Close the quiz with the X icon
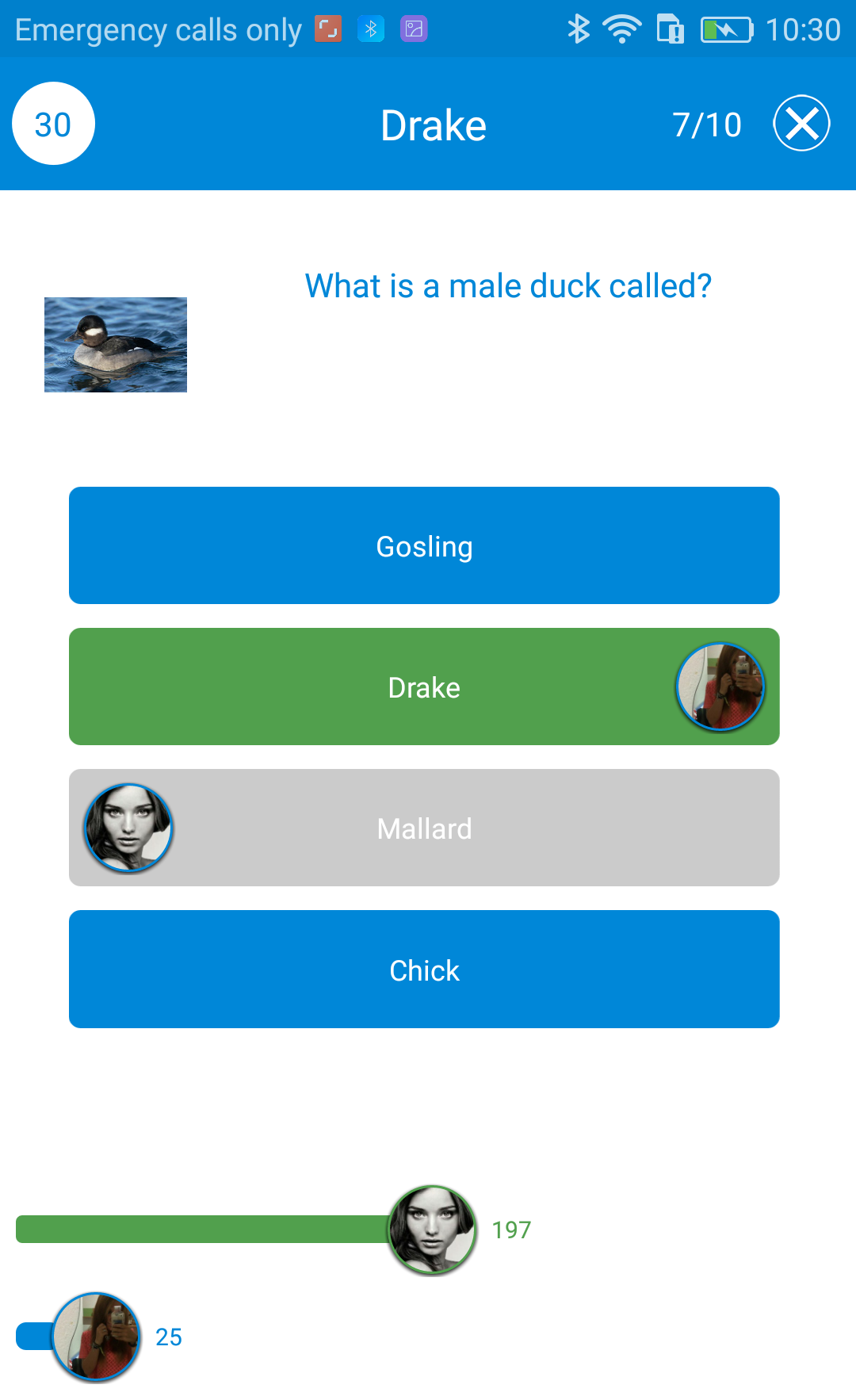The height and width of the screenshot is (1400, 856). (x=801, y=123)
